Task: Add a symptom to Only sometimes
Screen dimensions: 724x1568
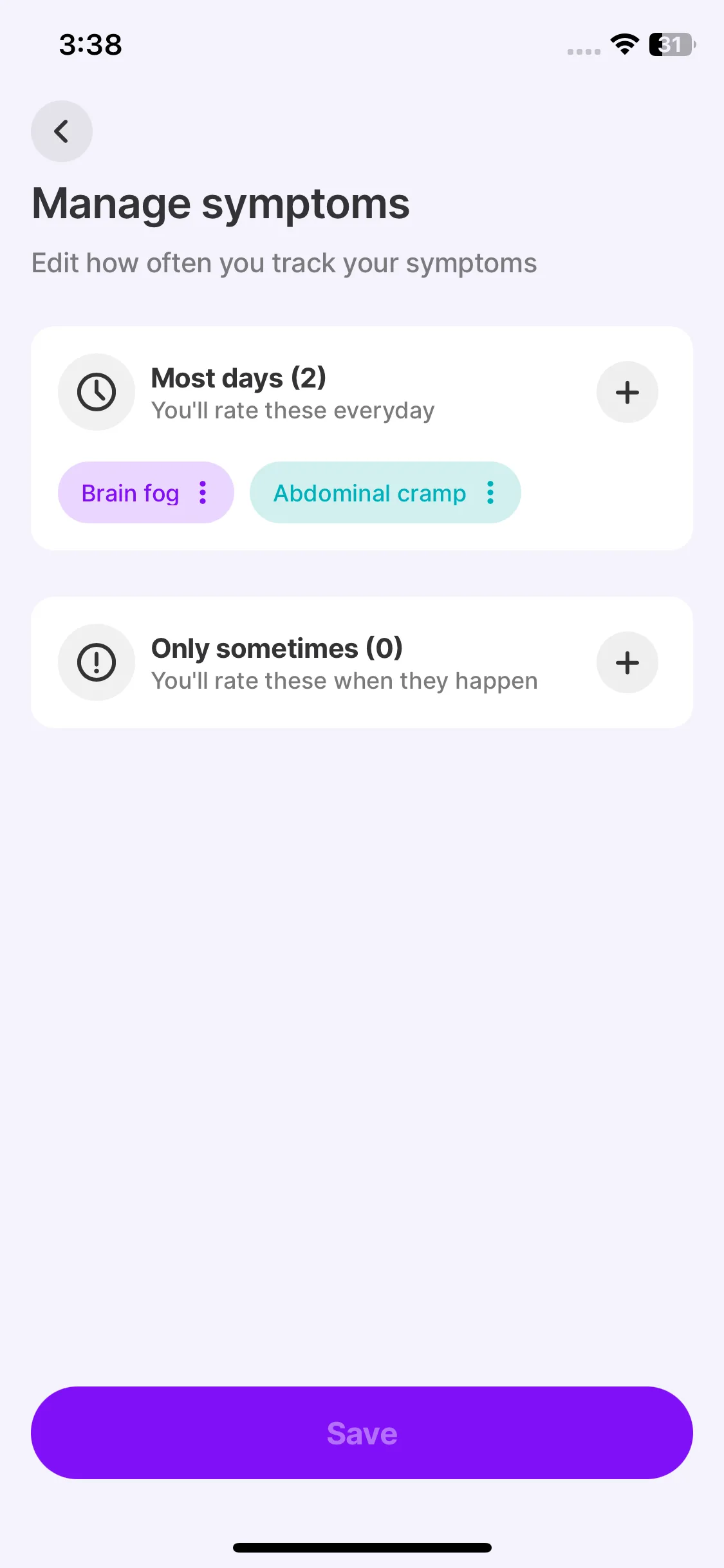Action: point(627,662)
